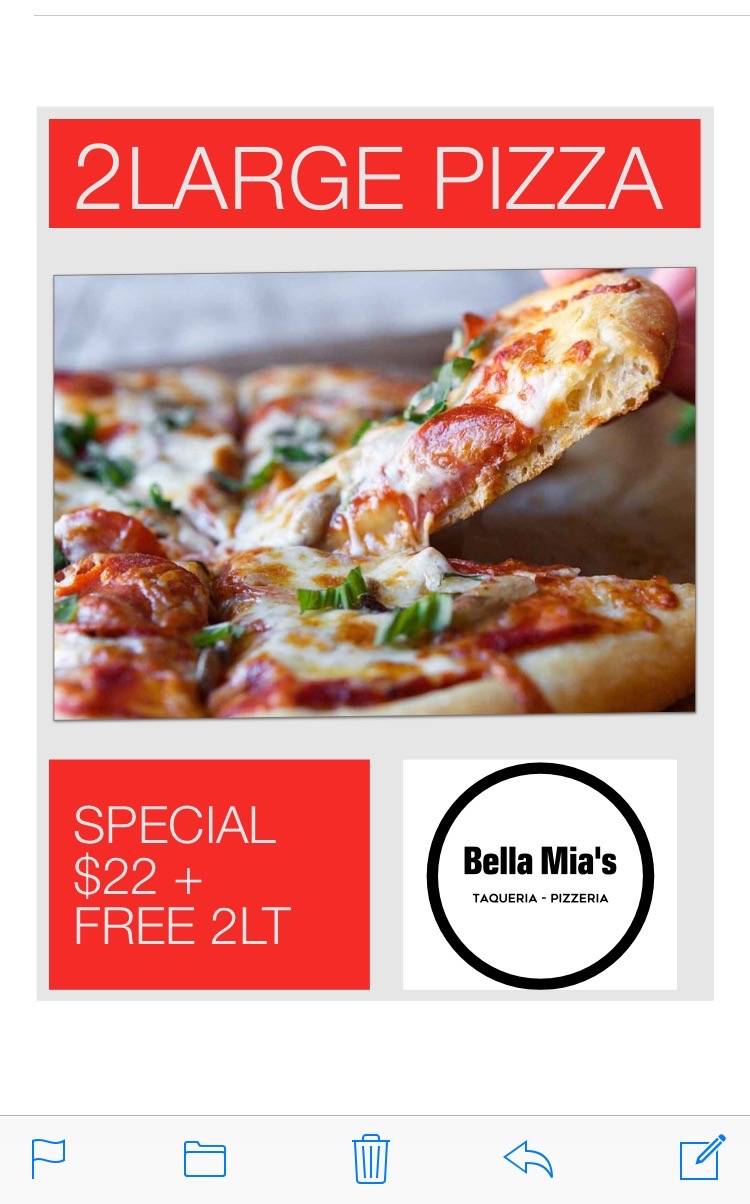Tap the FREE 2LT offer text
This screenshot has height=1204, width=750.
[x=180, y=927]
